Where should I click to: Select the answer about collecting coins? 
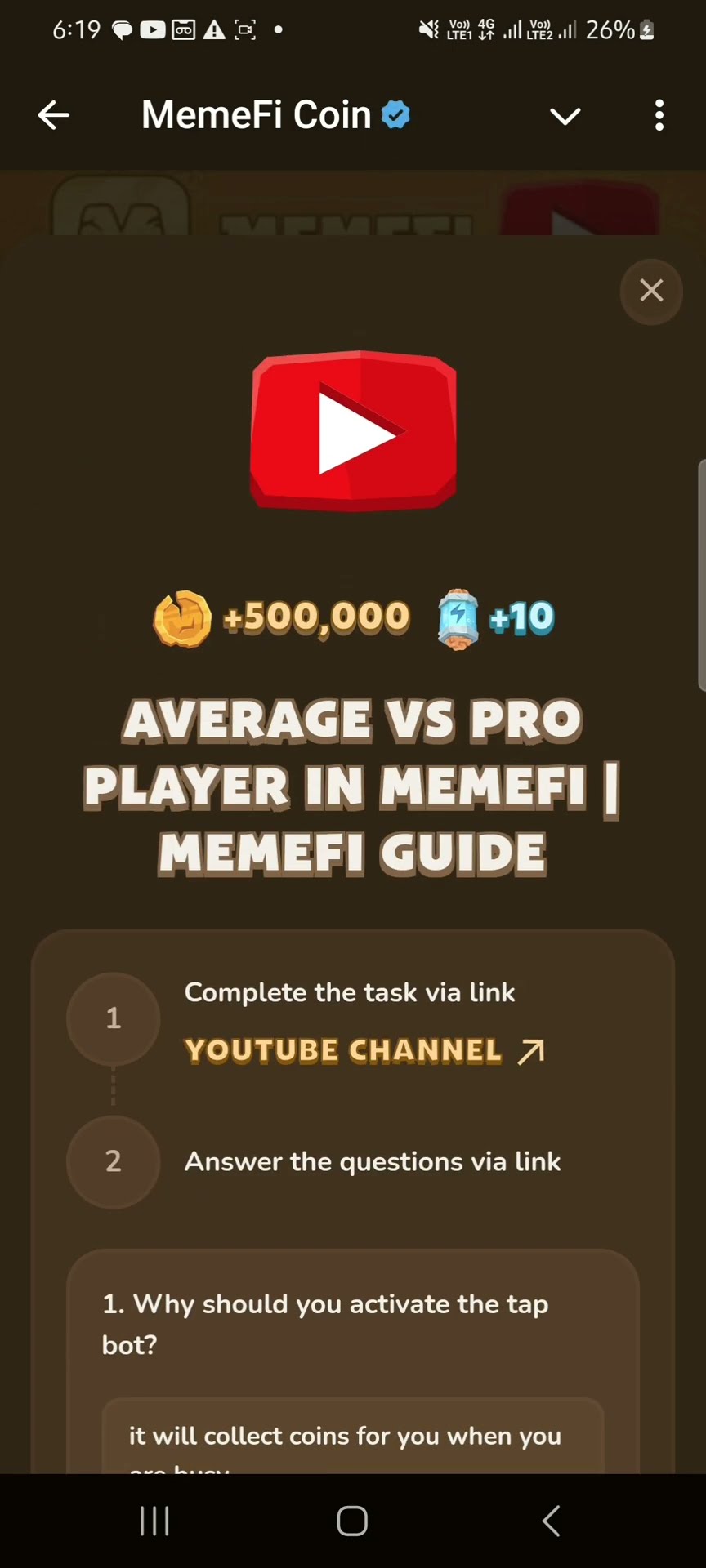point(353,1437)
